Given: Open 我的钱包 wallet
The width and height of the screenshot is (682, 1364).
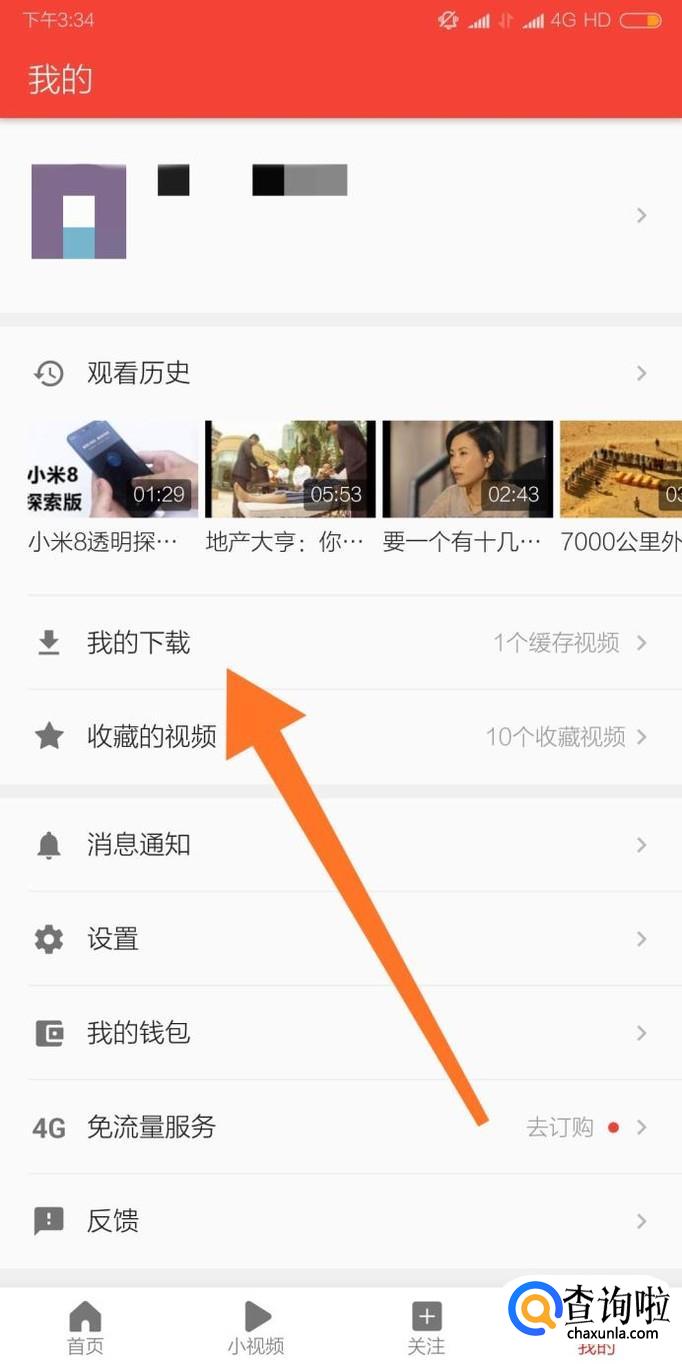Looking at the screenshot, I should pyautogui.click(x=340, y=1033).
